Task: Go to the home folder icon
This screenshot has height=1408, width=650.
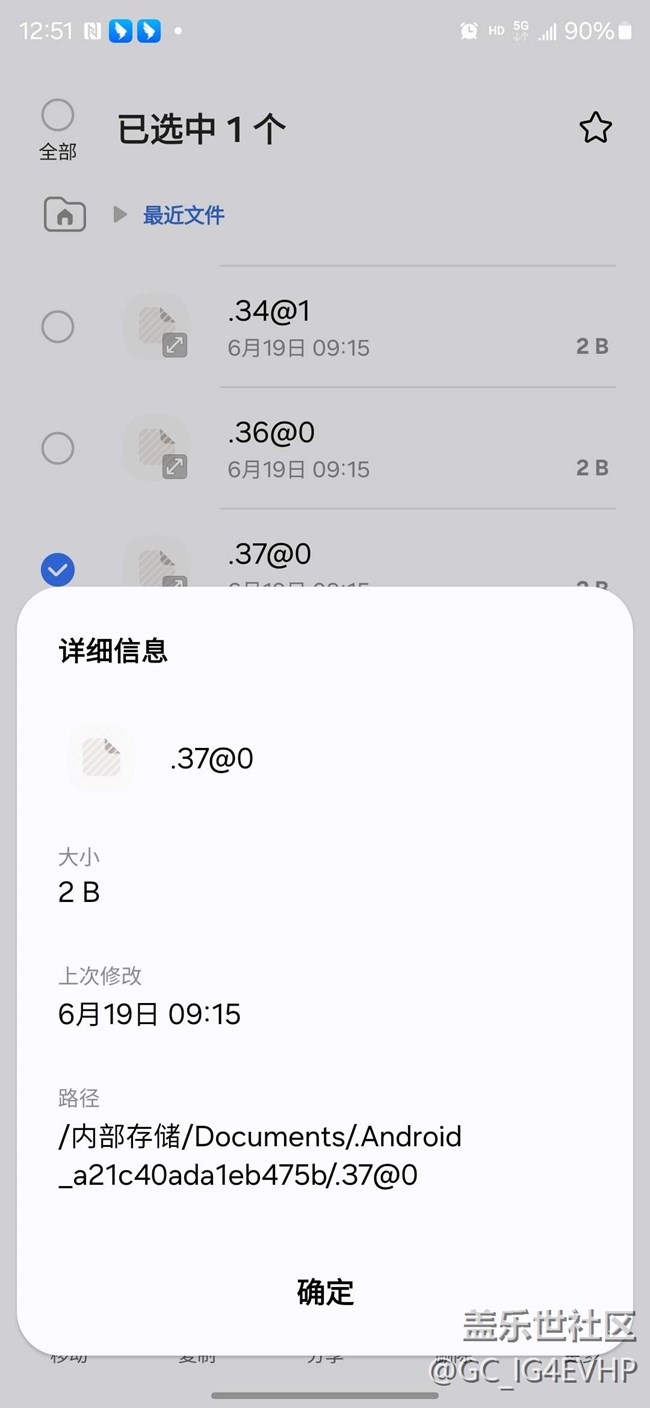Action: 65,215
